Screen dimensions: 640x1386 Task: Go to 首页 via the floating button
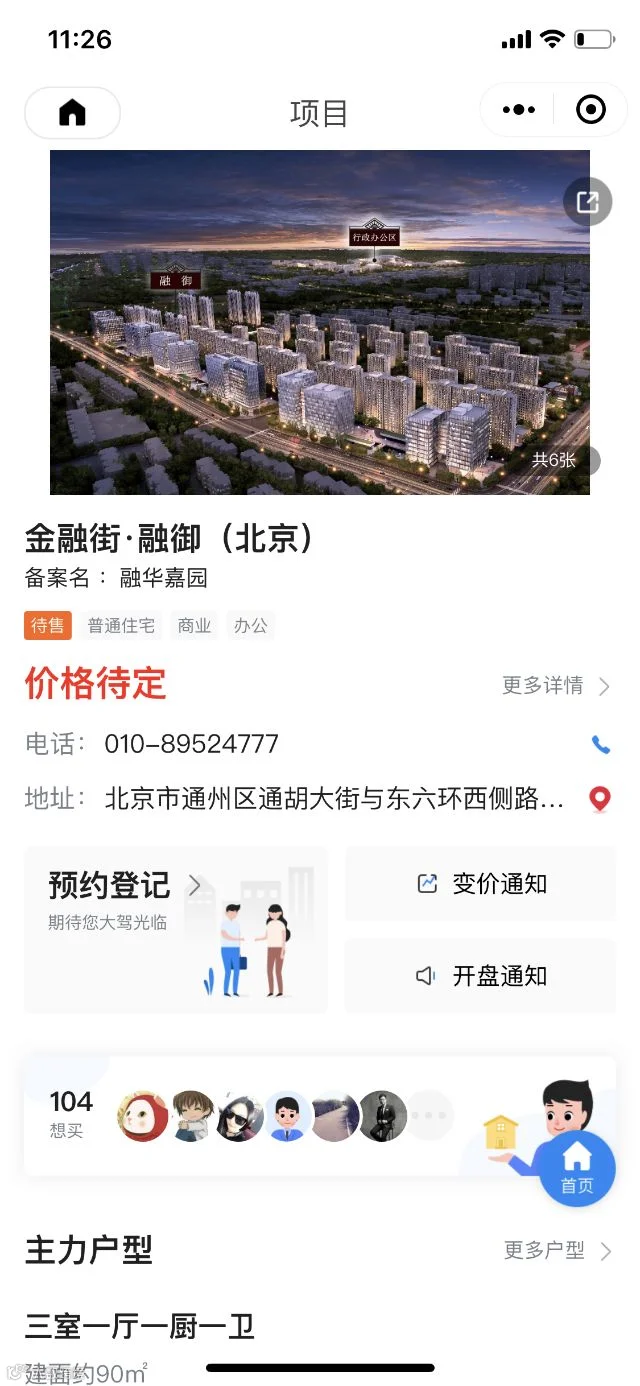(577, 1168)
